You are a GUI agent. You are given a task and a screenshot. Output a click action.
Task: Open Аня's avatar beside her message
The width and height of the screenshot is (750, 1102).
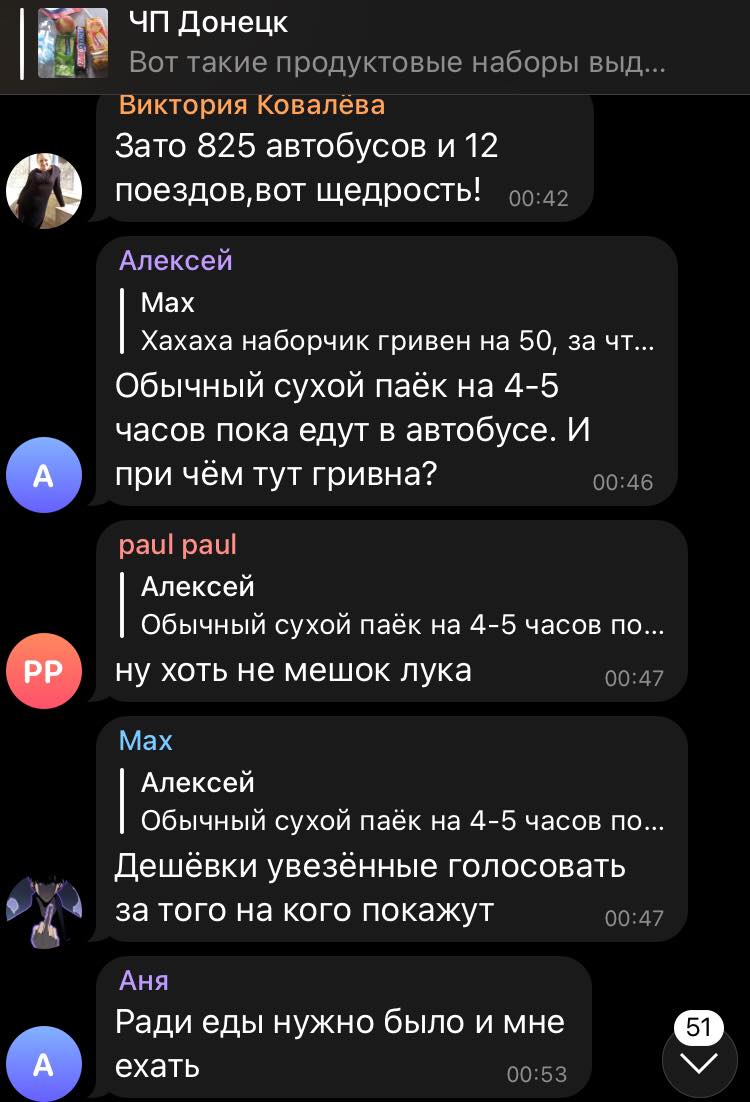pyautogui.click(x=44, y=1064)
